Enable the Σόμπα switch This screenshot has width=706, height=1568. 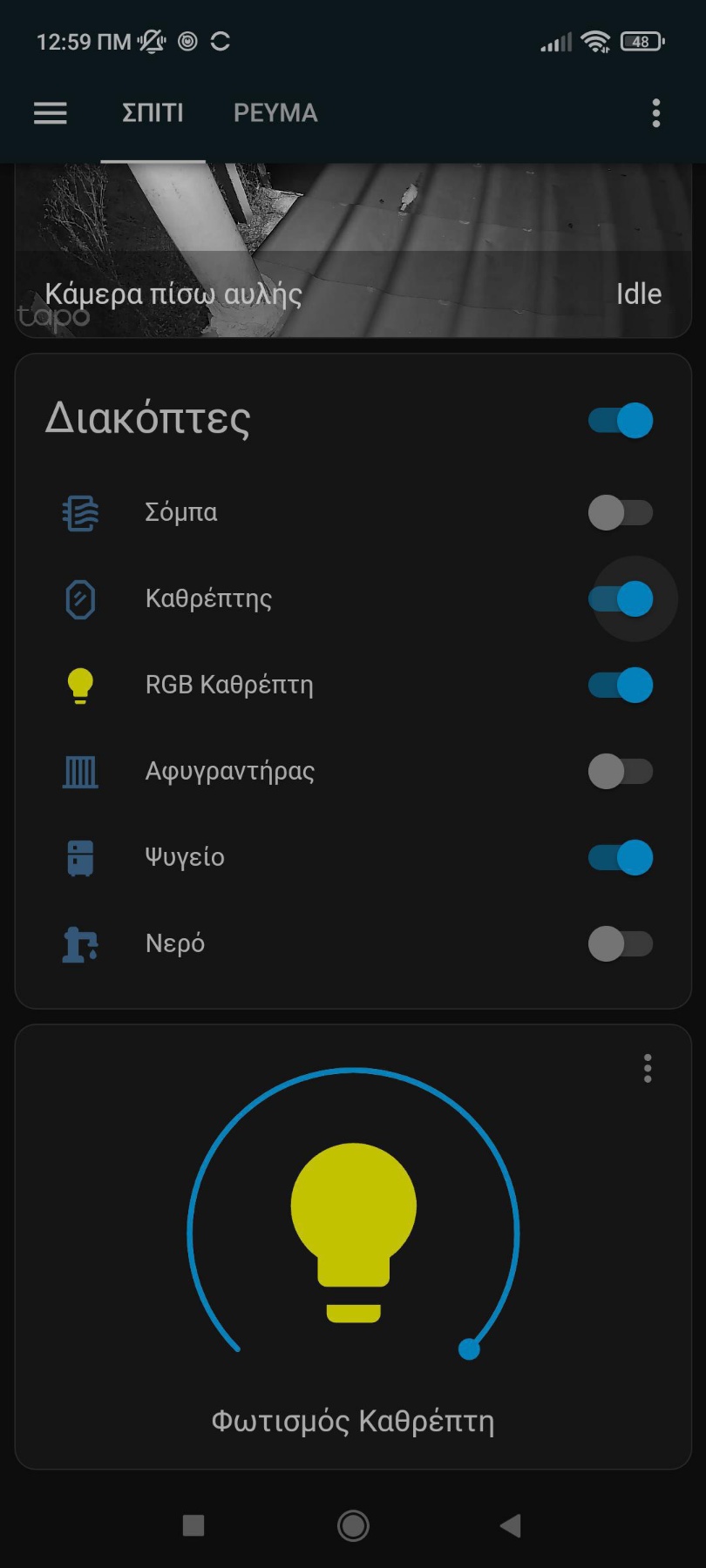coord(621,512)
